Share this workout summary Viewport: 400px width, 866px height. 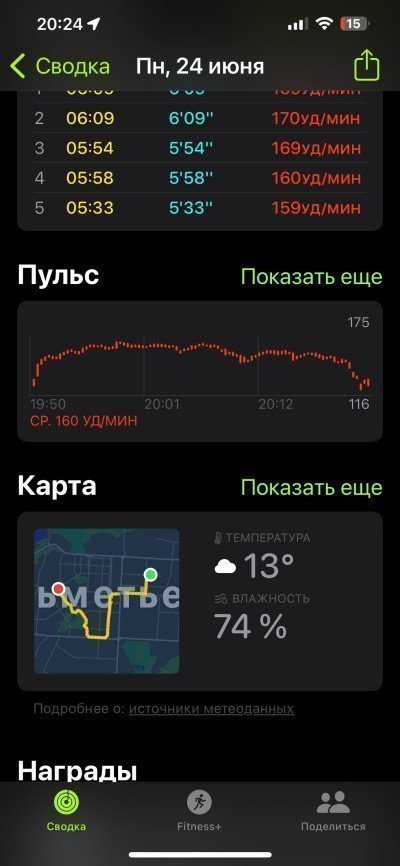[x=367, y=66]
